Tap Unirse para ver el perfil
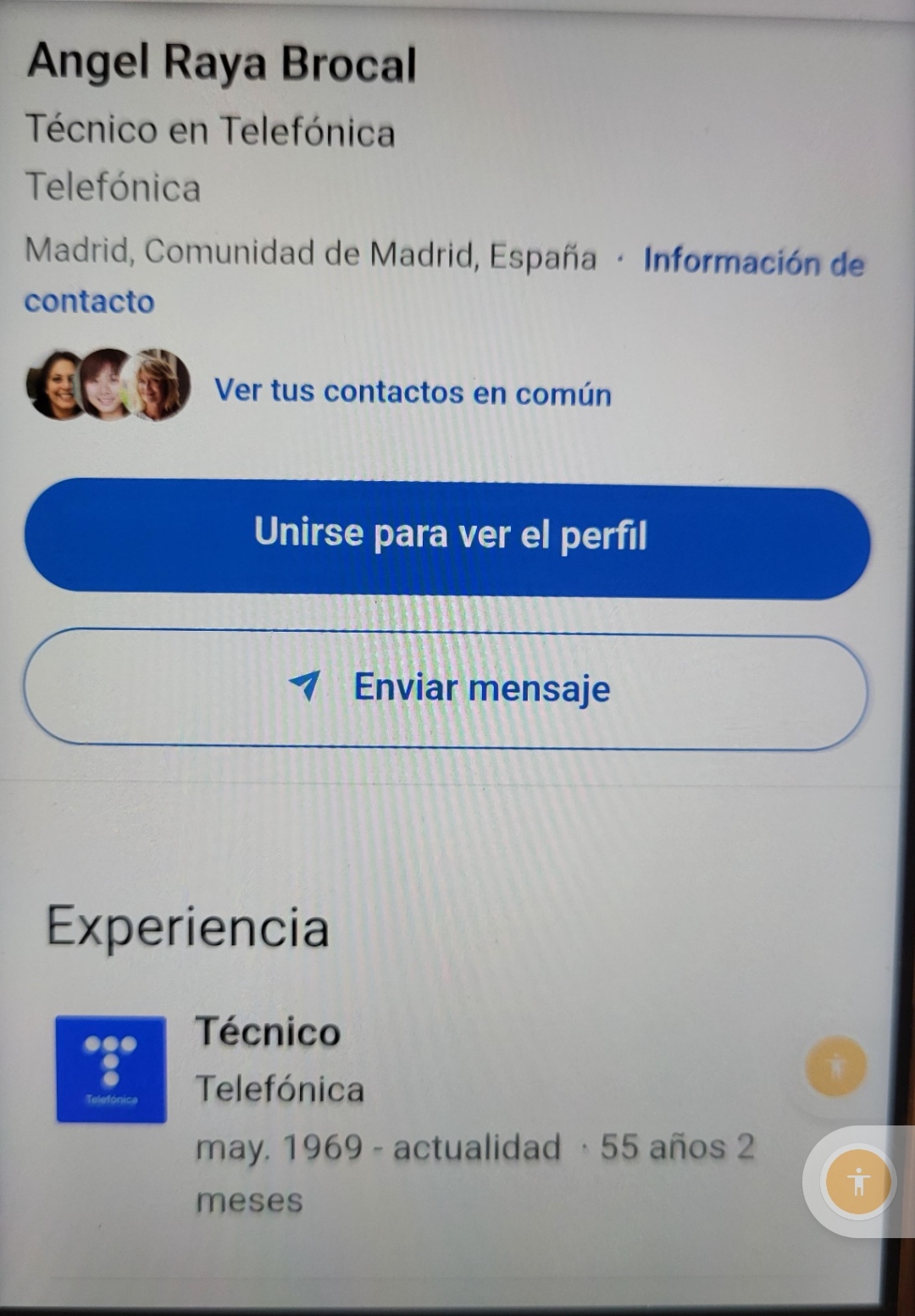The height and width of the screenshot is (1316, 915). pyautogui.click(x=447, y=537)
